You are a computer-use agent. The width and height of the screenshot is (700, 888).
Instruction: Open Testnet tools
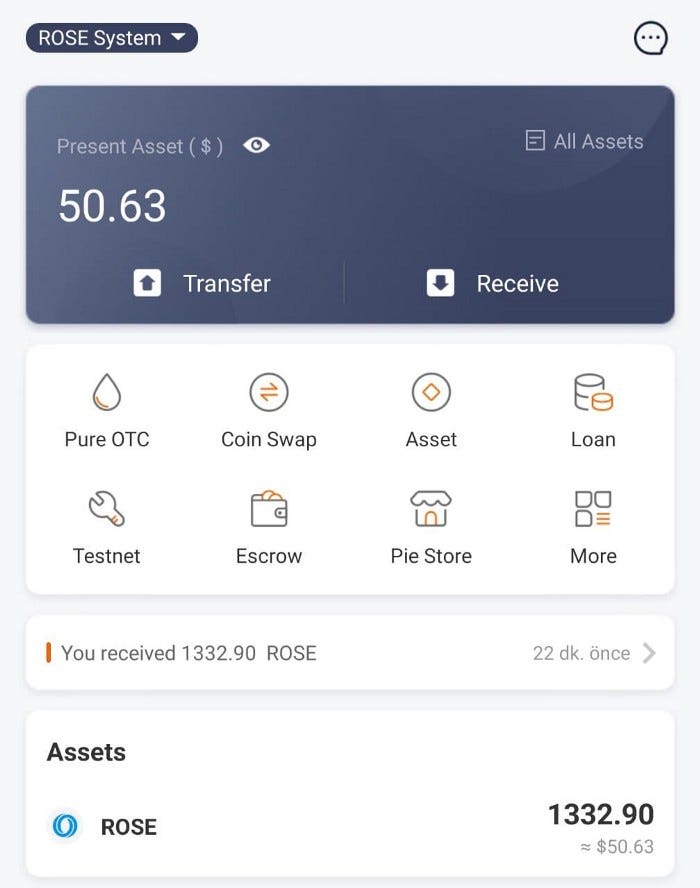[107, 526]
